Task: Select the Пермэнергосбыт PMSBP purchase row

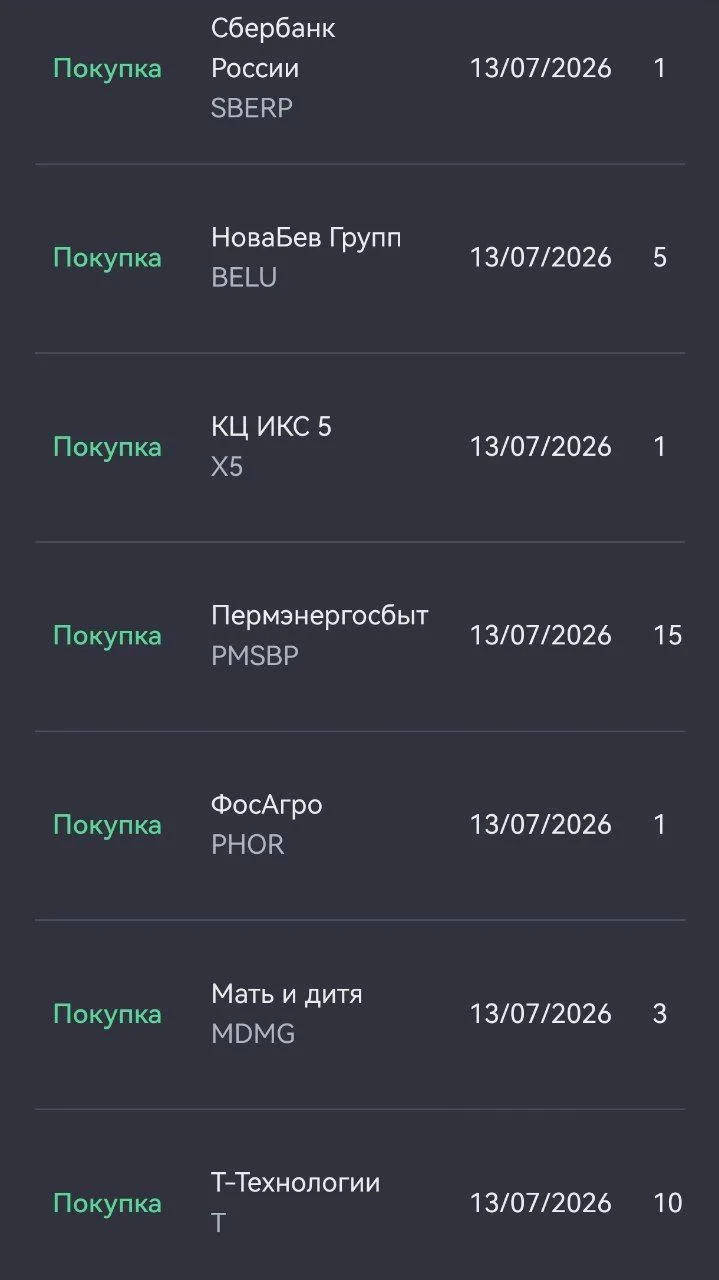Action: point(360,636)
